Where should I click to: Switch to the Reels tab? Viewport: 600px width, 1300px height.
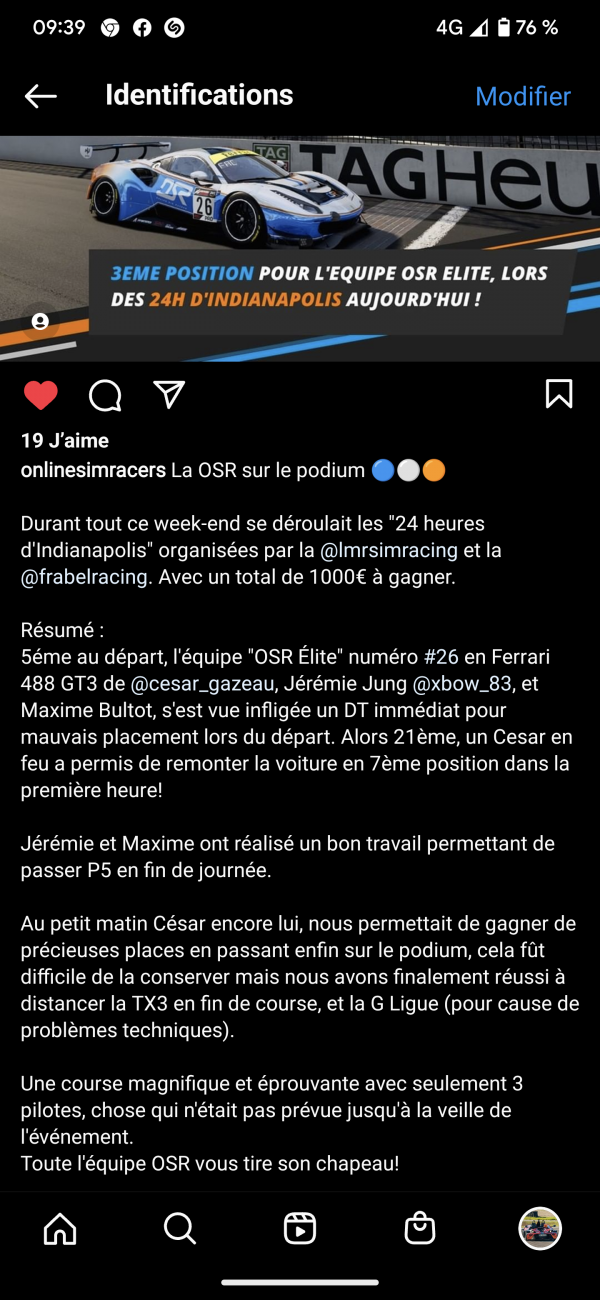click(300, 1228)
